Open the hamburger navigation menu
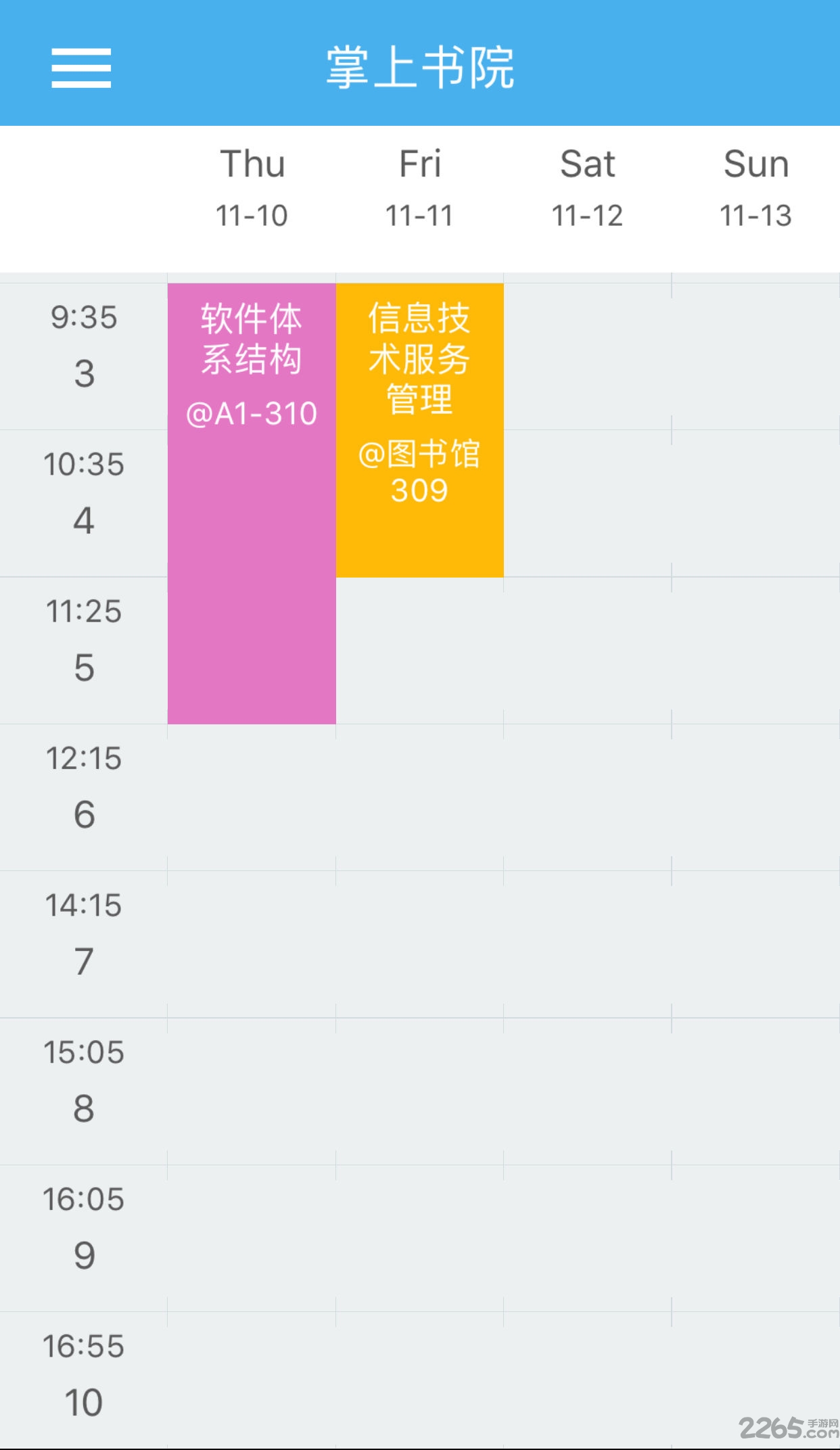This screenshot has width=840, height=1450. pyautogui.click(x=80, y=68)
